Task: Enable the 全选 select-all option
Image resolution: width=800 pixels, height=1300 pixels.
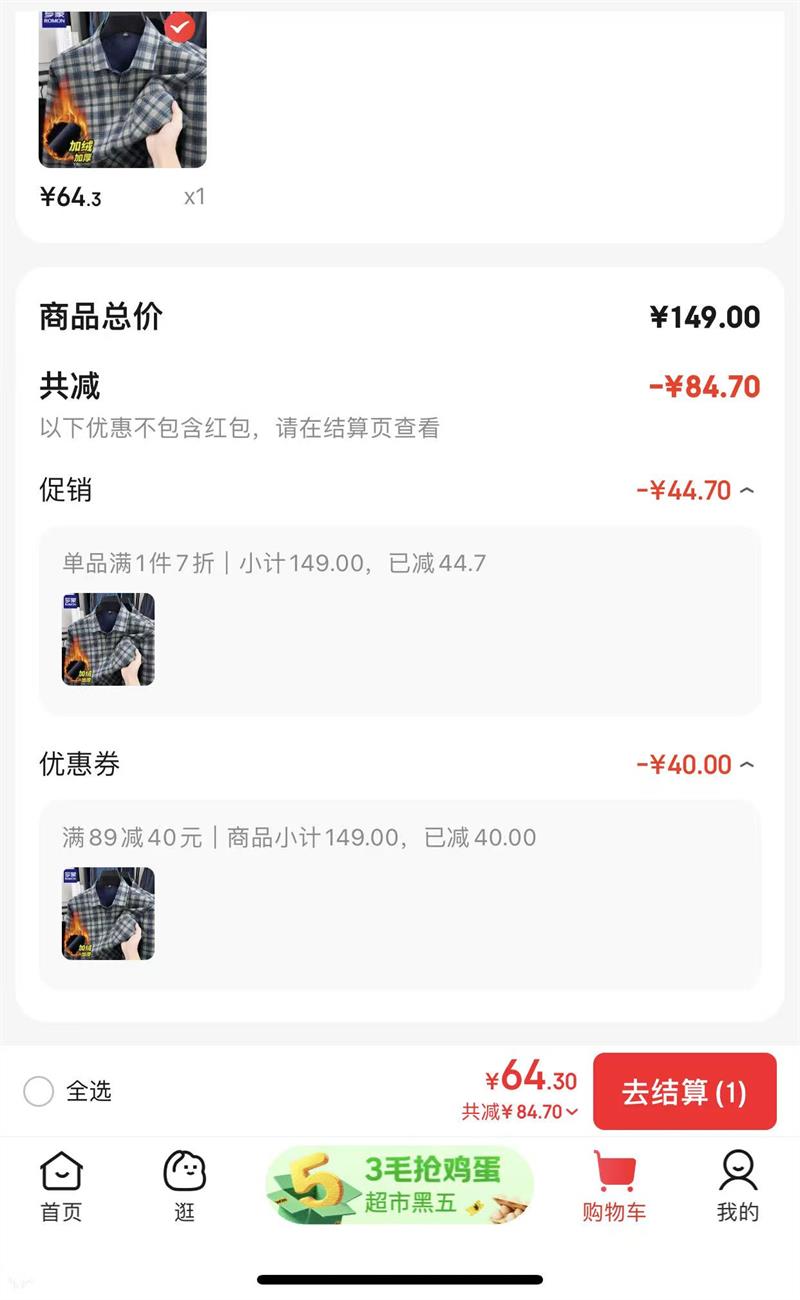Action: 39,1093
